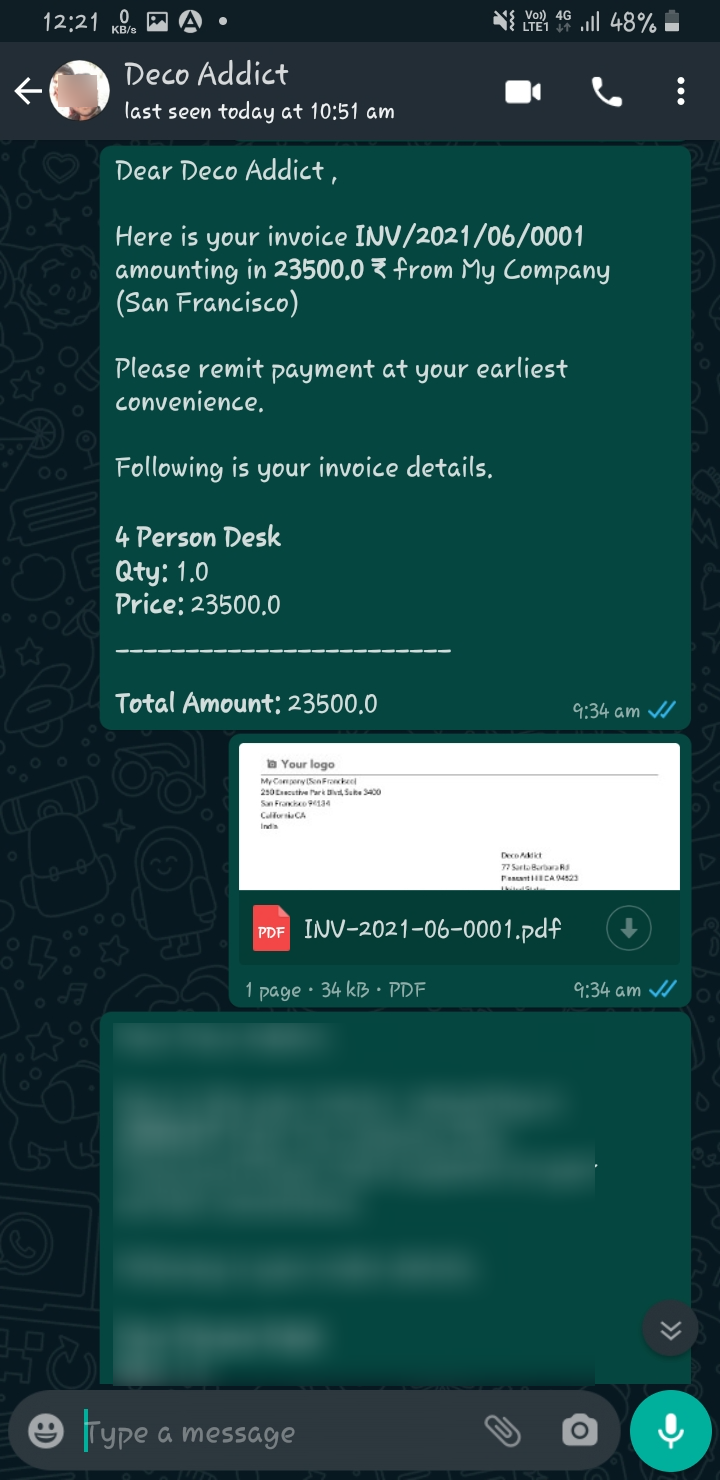Jump to the latest messages
This screenshot has height=1480, width=720.
pos(670,1329)
